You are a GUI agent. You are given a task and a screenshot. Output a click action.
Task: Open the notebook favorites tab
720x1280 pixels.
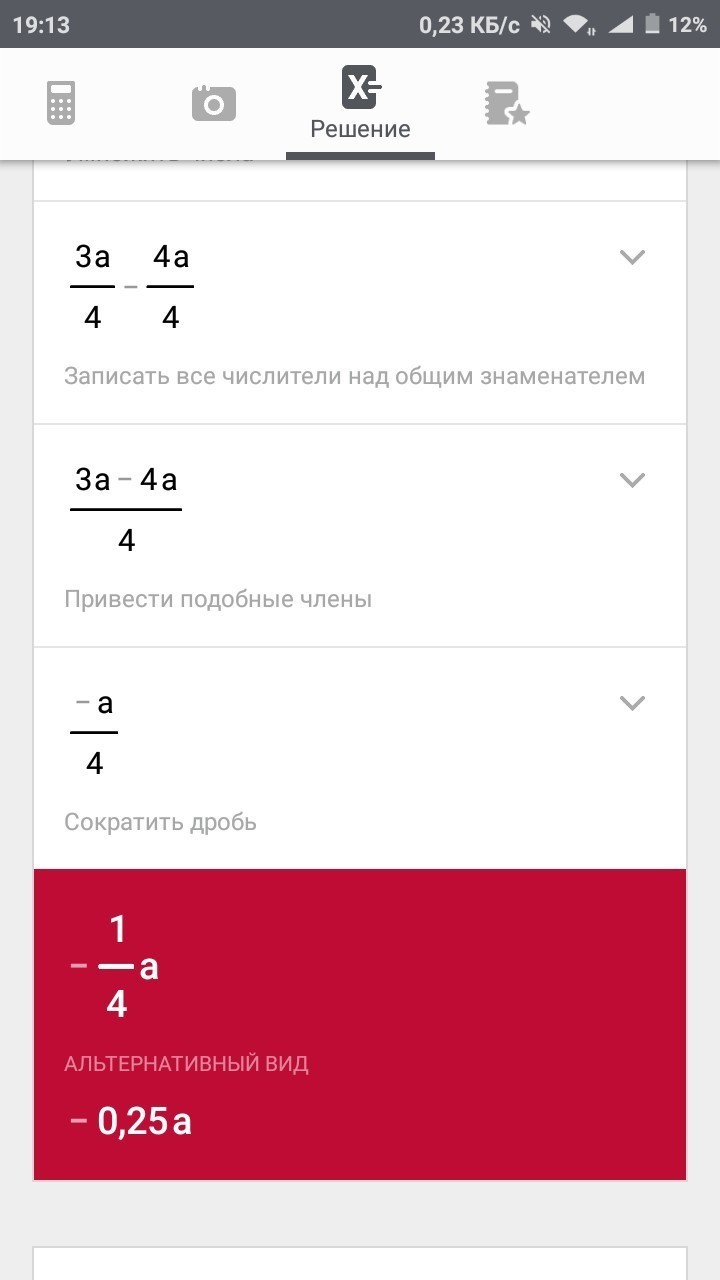(506, 103)
